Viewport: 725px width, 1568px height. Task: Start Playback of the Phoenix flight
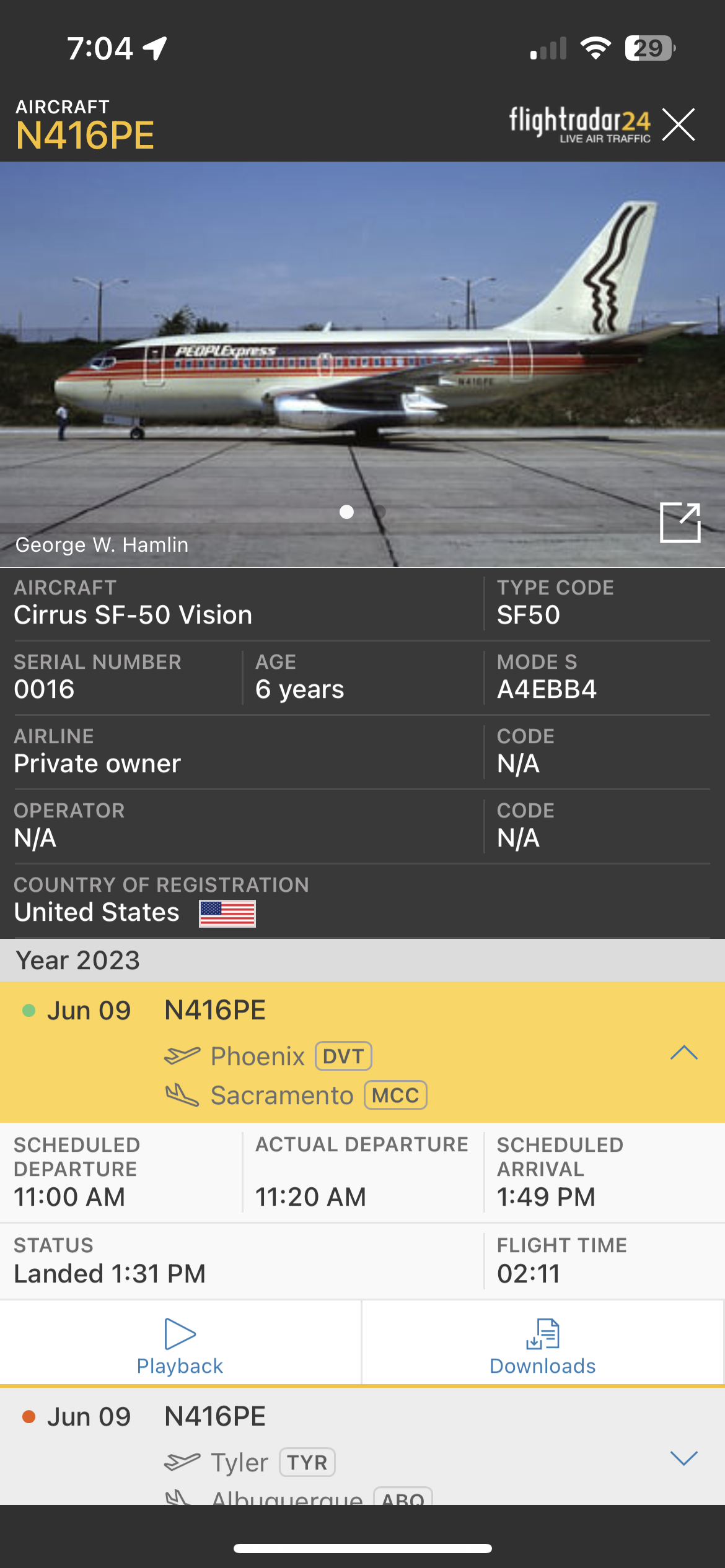tap(180, 1343)
